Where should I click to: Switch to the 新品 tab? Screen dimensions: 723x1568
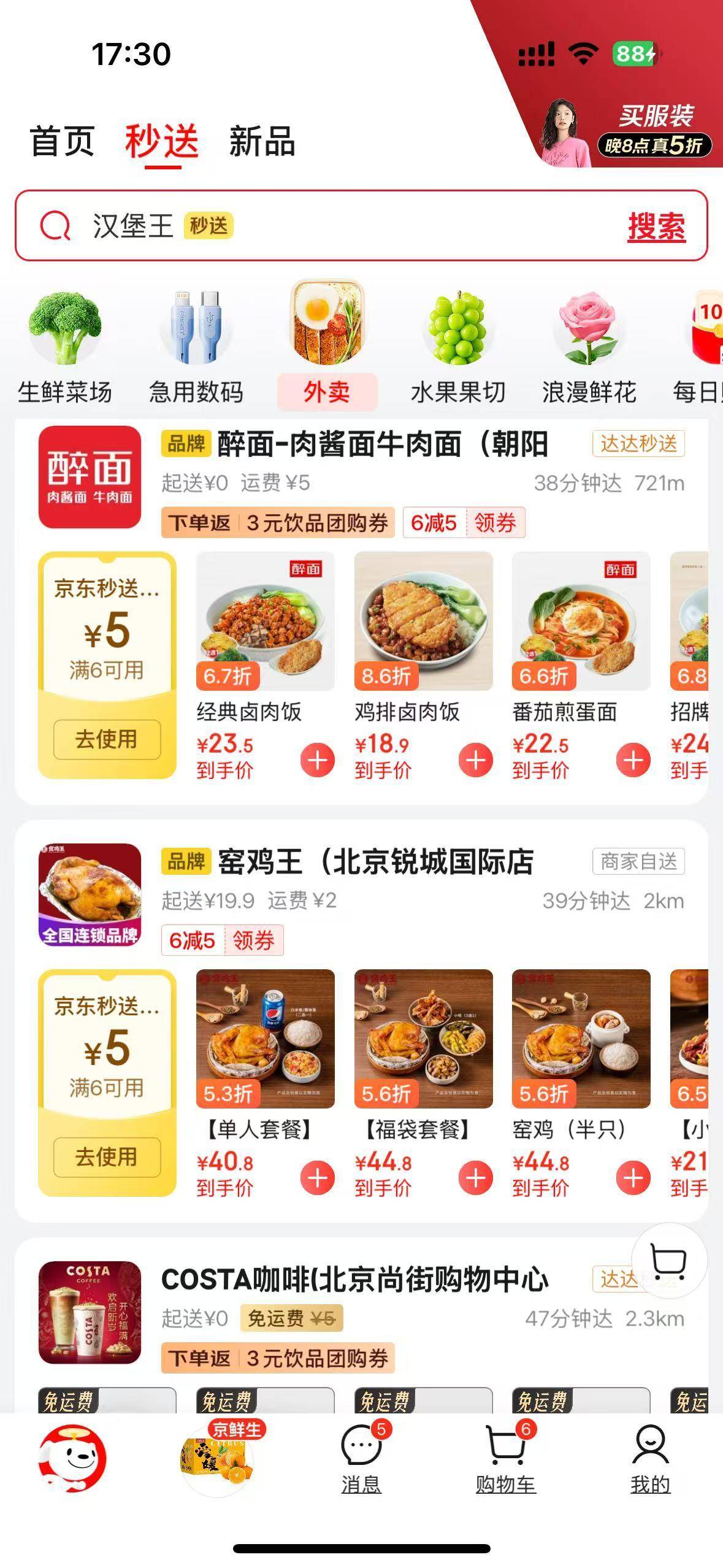click(262, 142)
